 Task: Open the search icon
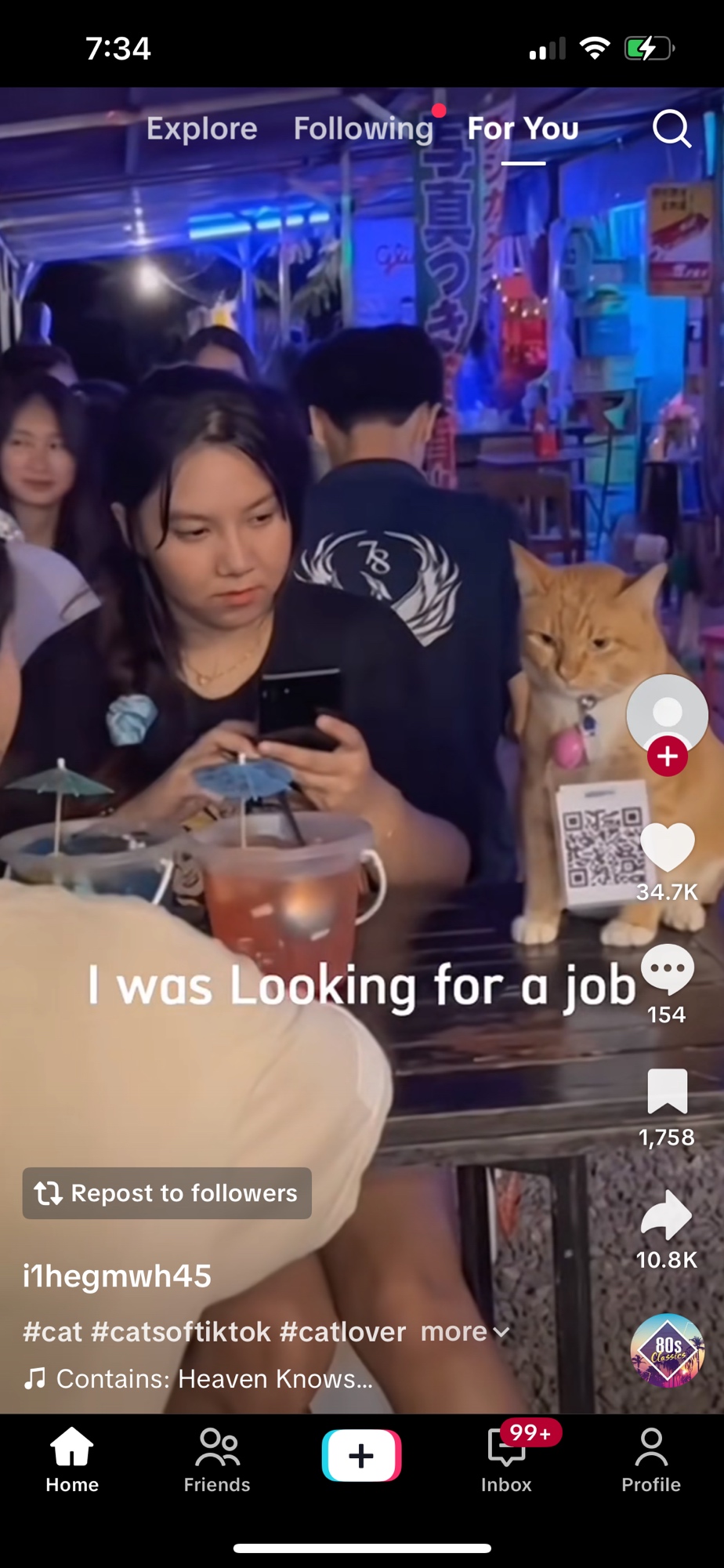pos(672,129)
